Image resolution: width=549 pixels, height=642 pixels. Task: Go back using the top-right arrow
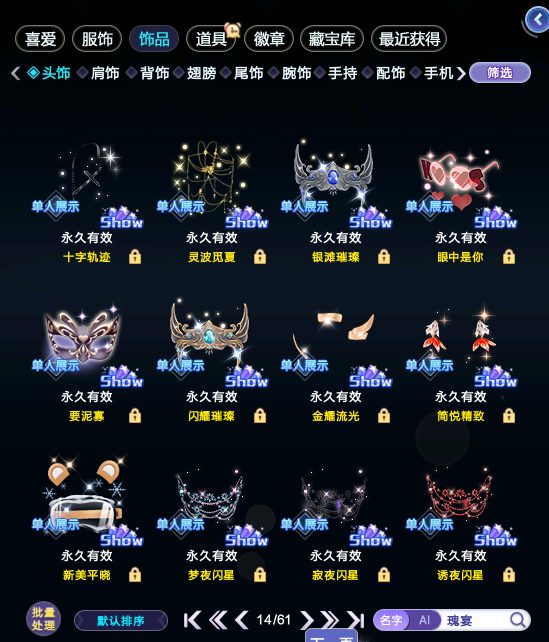538,20
